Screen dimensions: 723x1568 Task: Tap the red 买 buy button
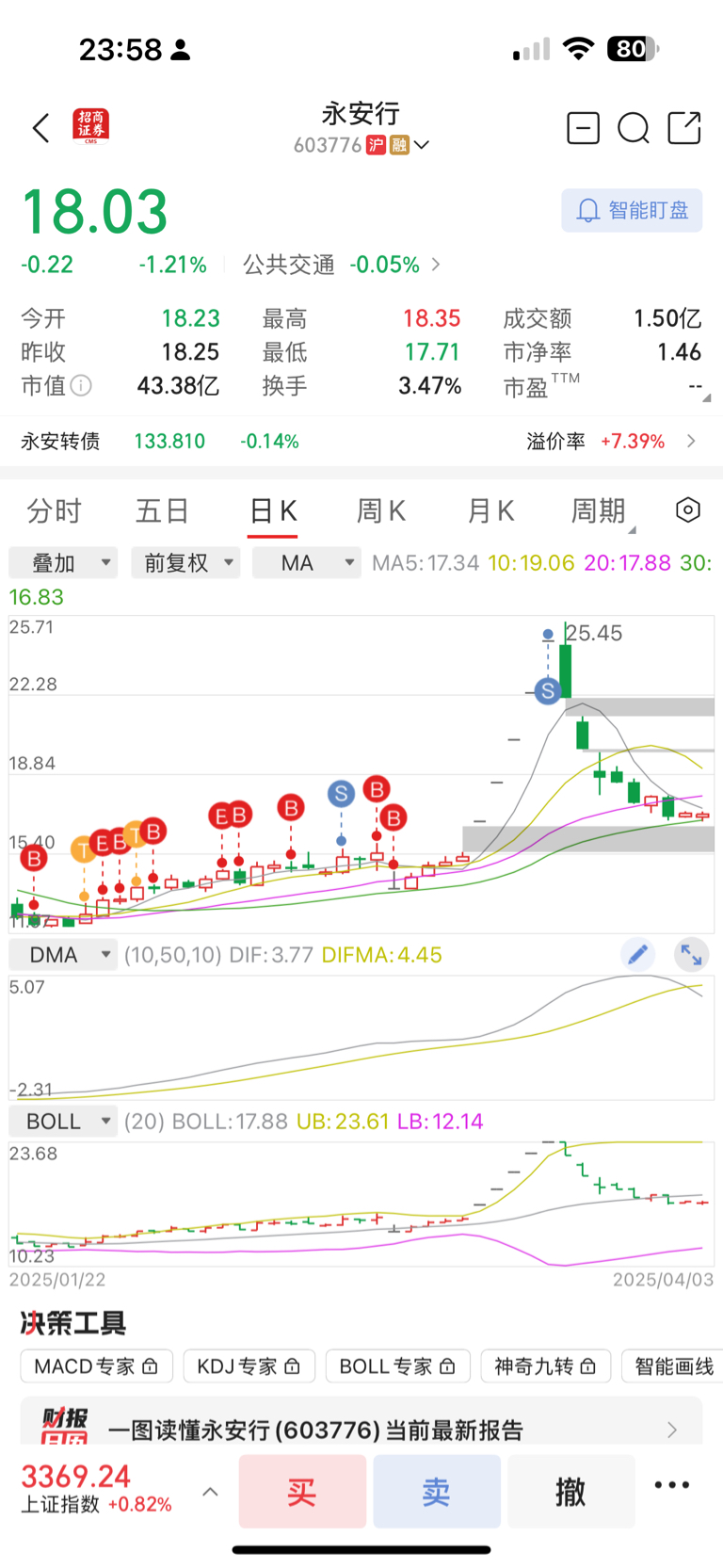302,1492
